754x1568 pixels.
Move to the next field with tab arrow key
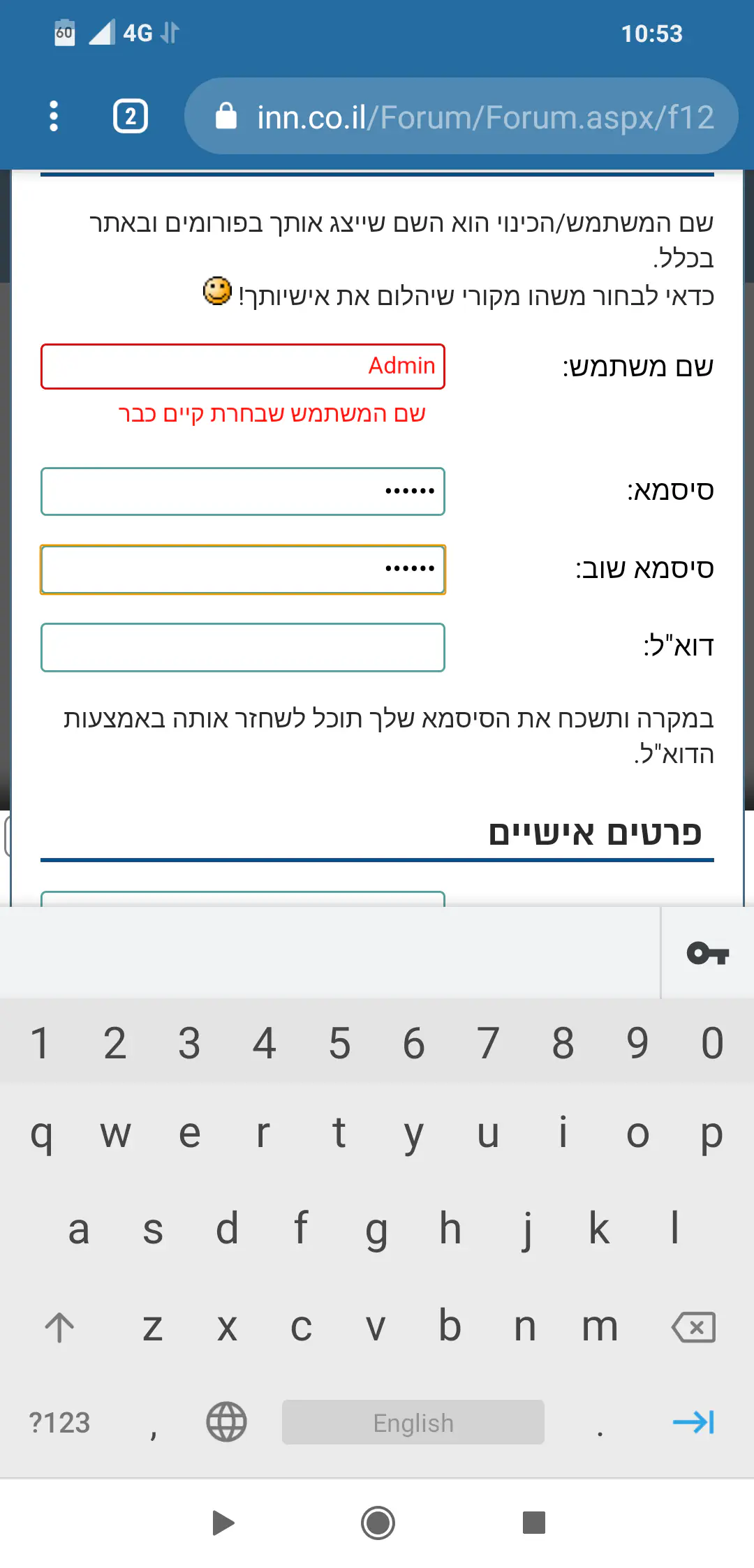point(693,1422)
